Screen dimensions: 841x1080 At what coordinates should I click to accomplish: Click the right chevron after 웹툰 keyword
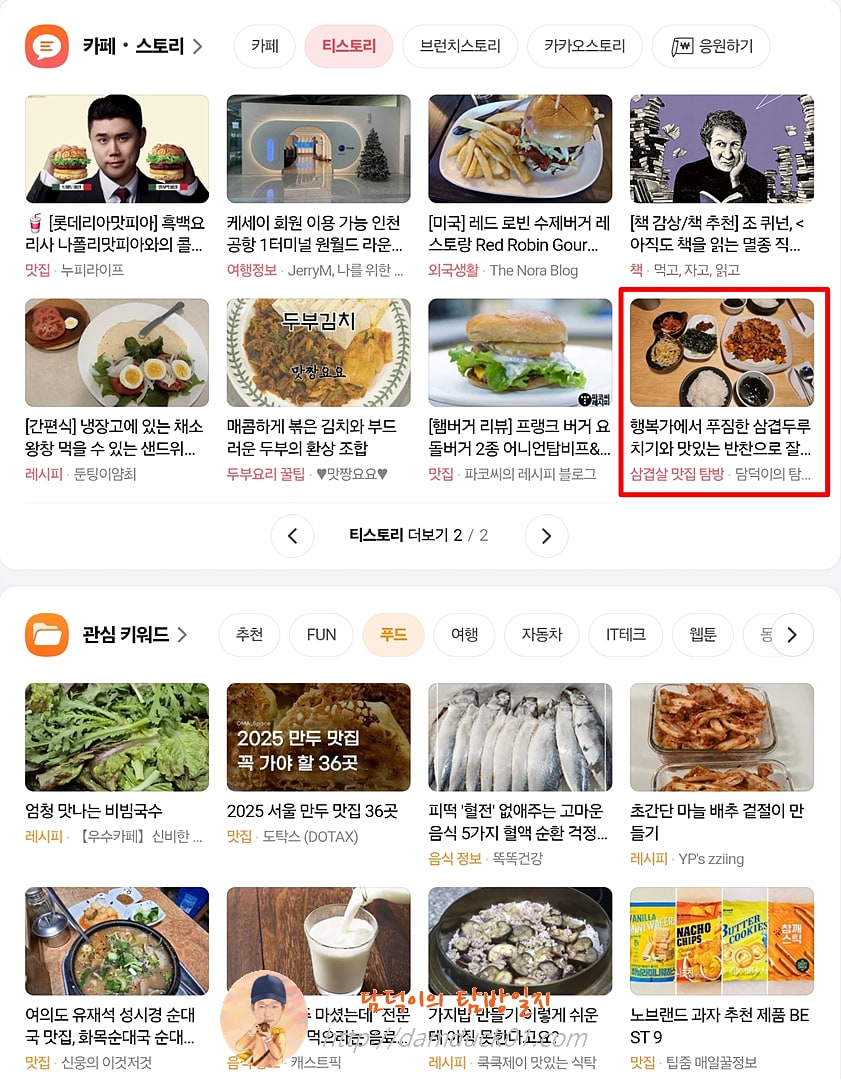(792, 634)
